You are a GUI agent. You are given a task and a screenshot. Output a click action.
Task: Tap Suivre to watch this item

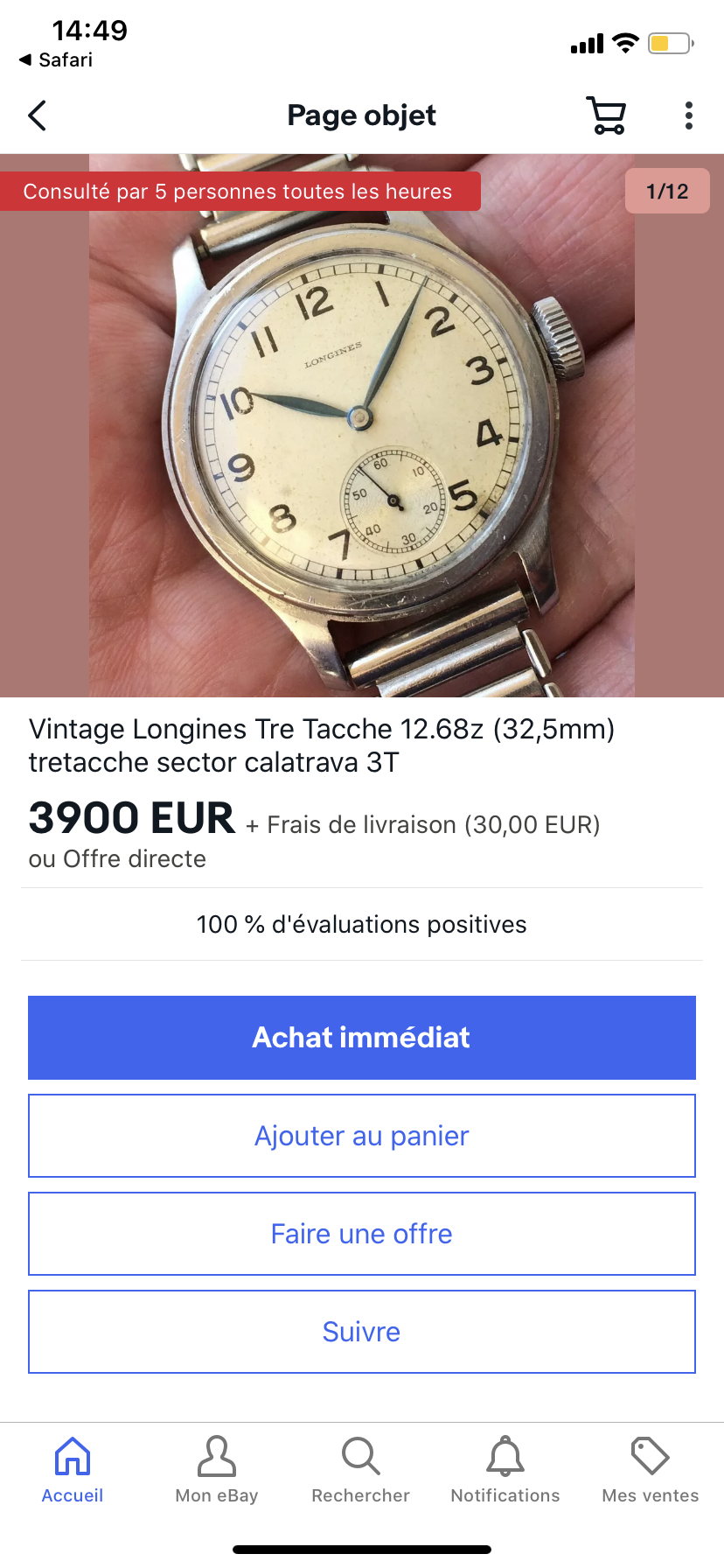pos(362,1332)
